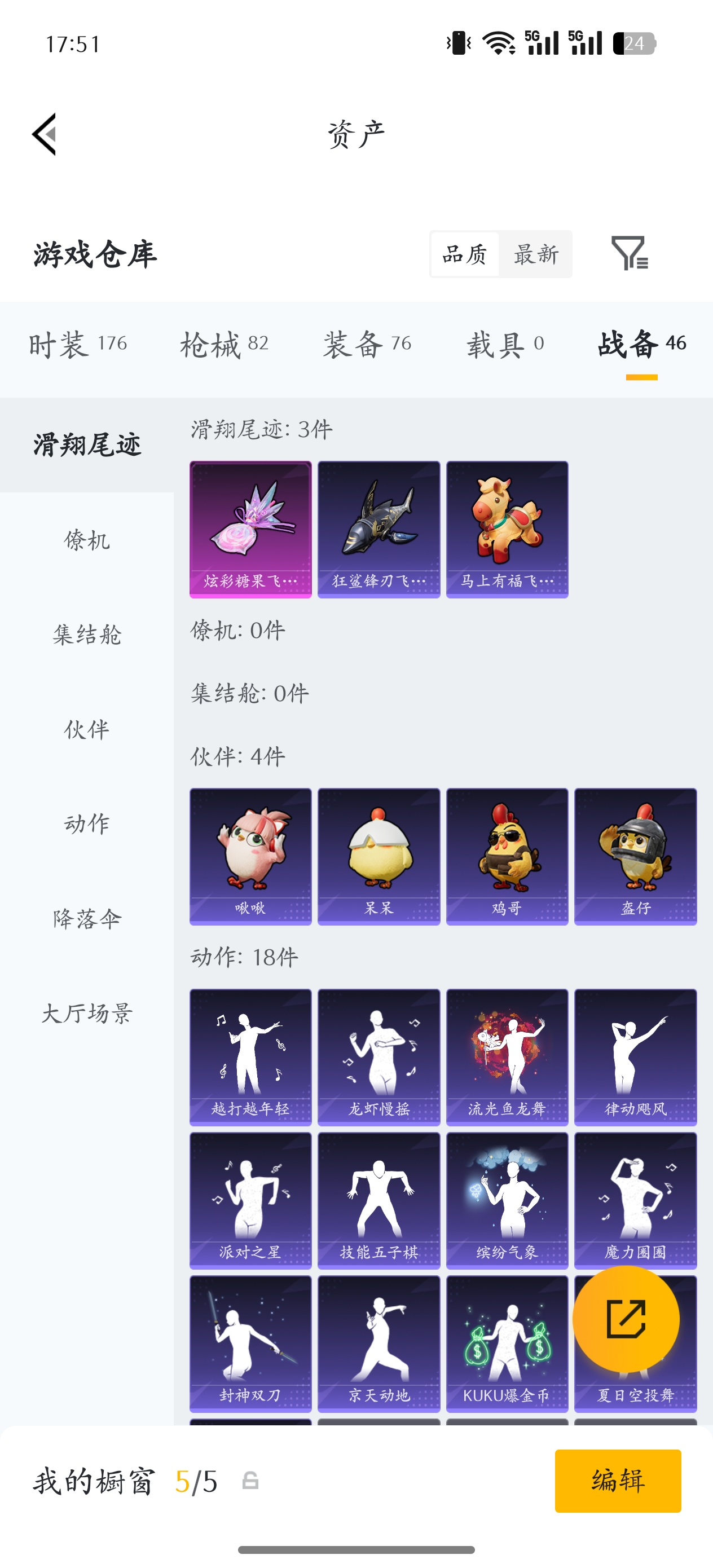713x1568 pixels.
Task: Open 大厅场景 in the side menu
Action: click(x=87, y=1014)
